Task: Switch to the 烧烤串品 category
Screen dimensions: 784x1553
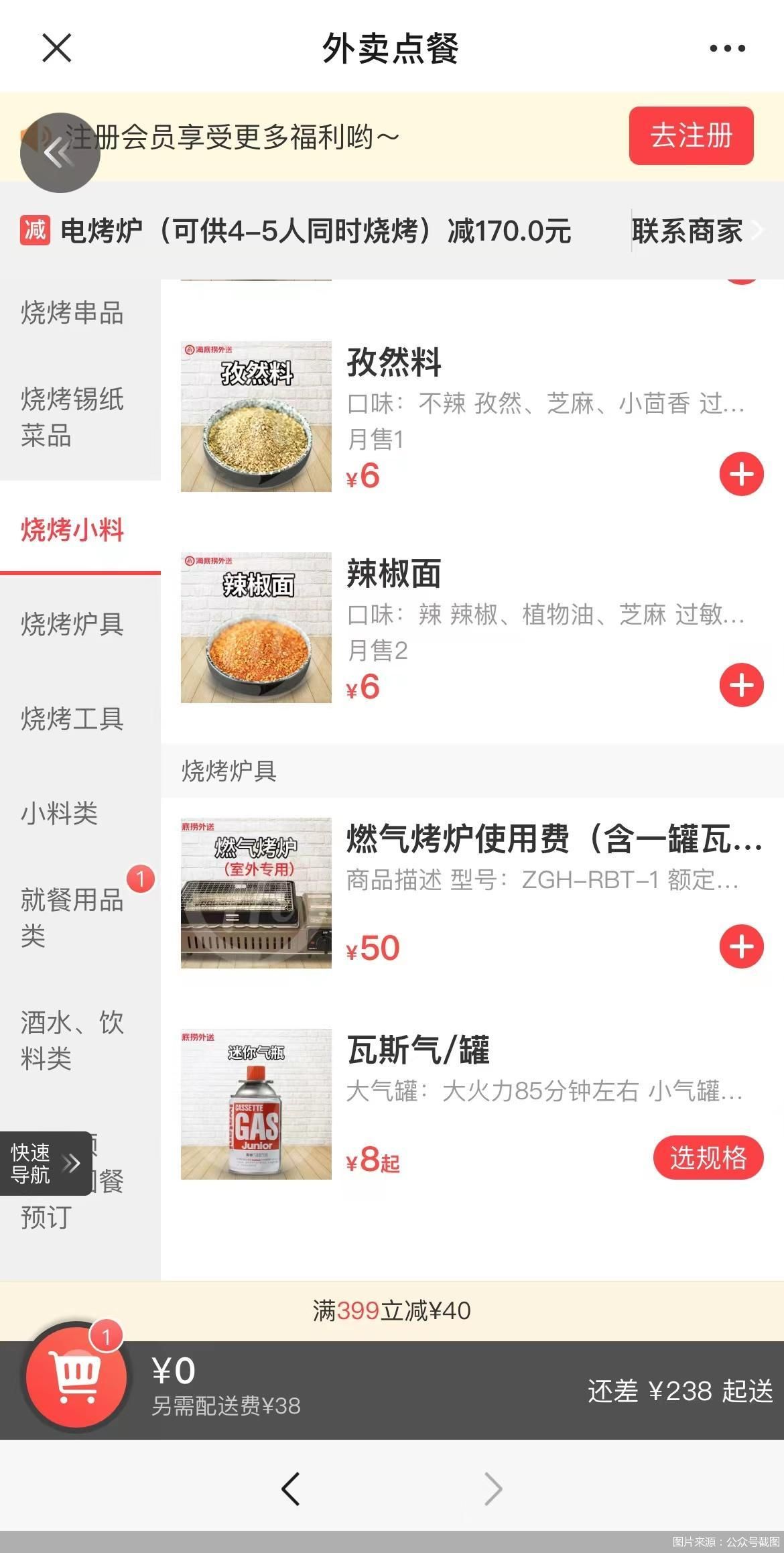Action: pos(72,313)
